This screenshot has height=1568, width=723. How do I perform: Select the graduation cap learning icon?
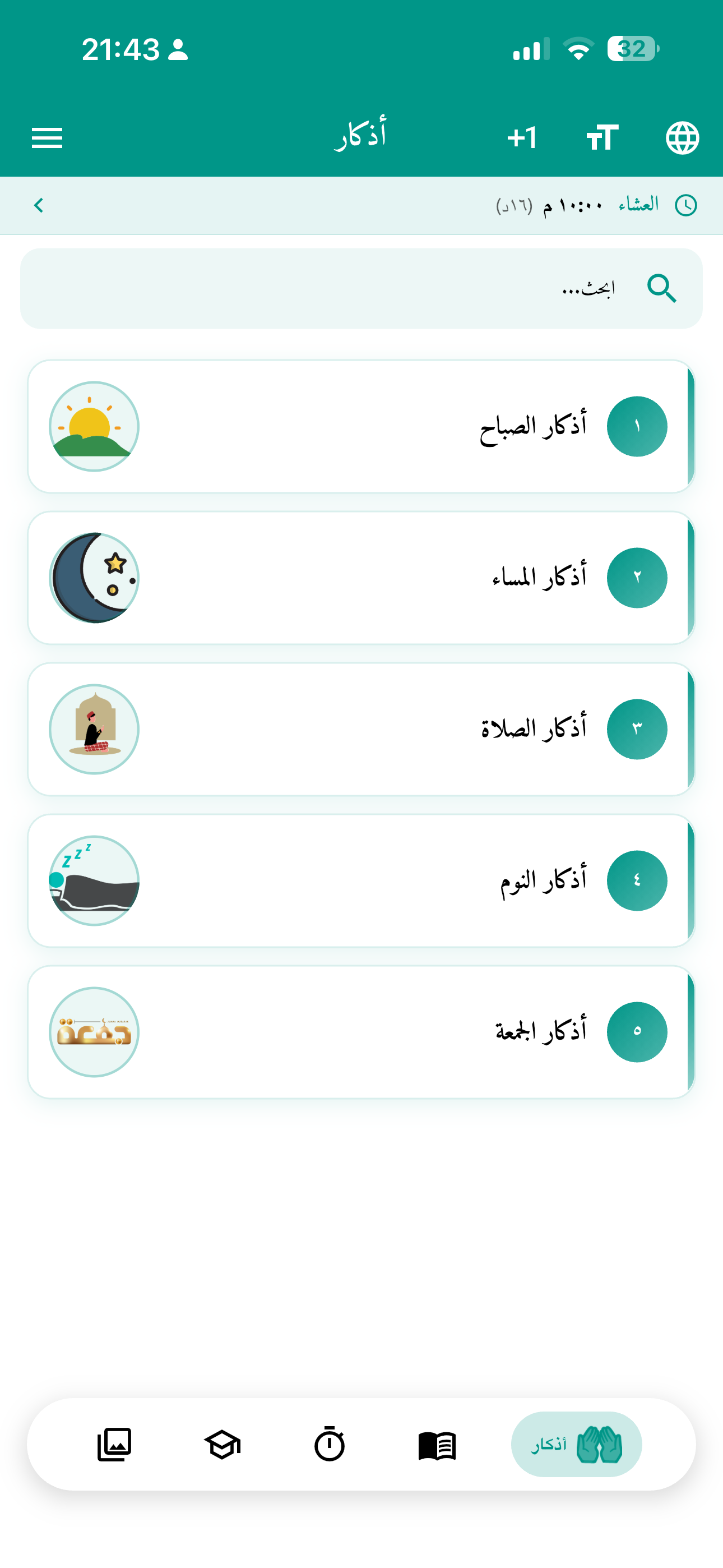(222, 1443)
